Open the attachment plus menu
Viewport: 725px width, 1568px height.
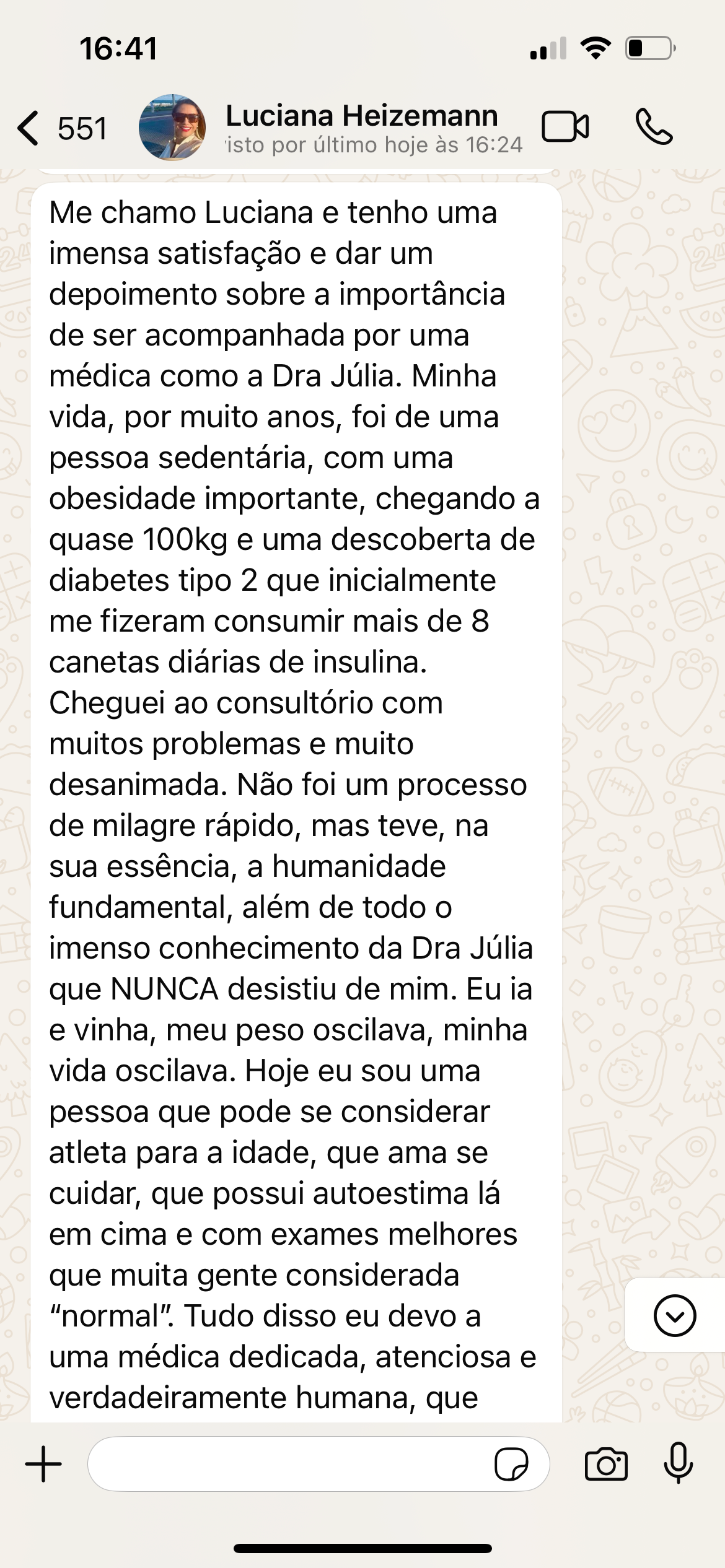tap(43, 1464)
